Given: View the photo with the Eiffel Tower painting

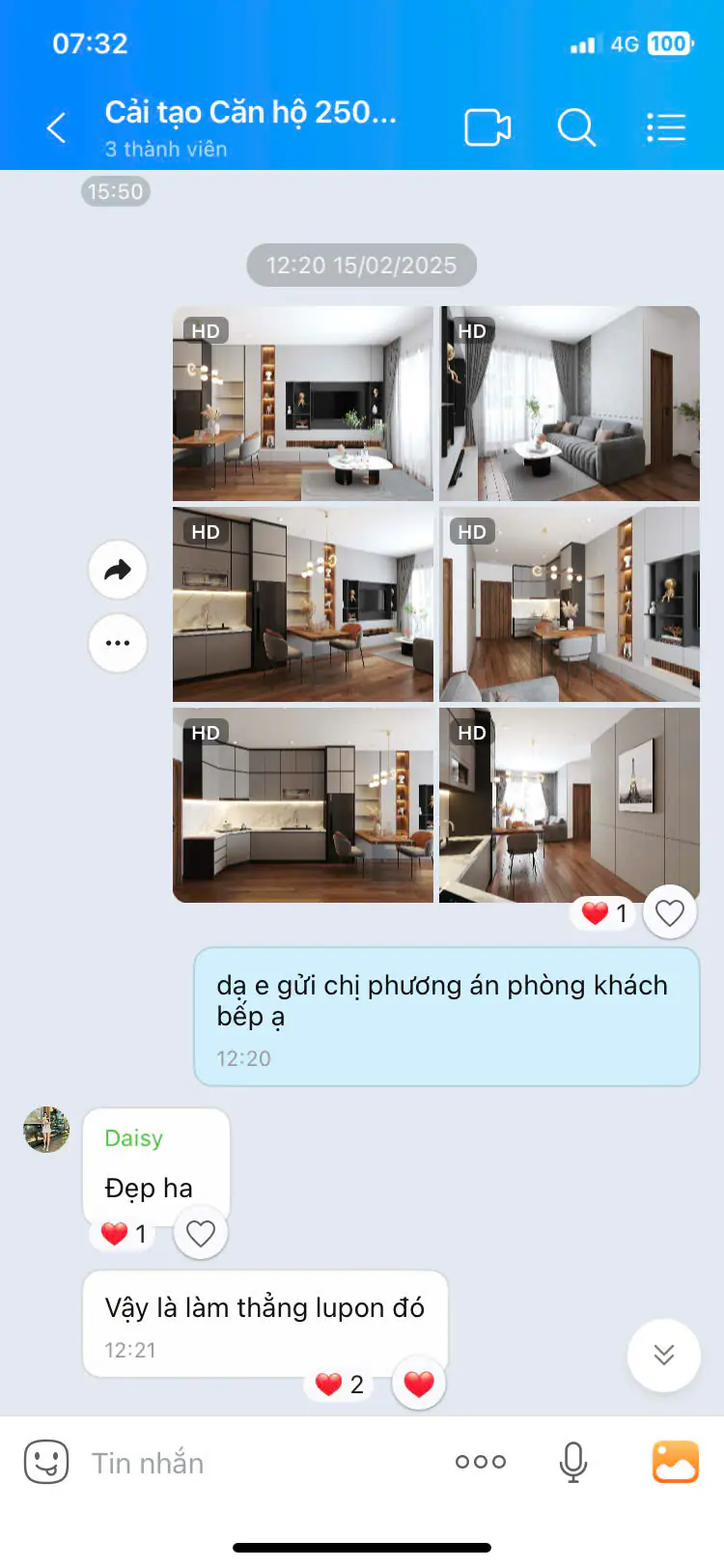Looking at the screenshot, I should [x=570, y=805].
